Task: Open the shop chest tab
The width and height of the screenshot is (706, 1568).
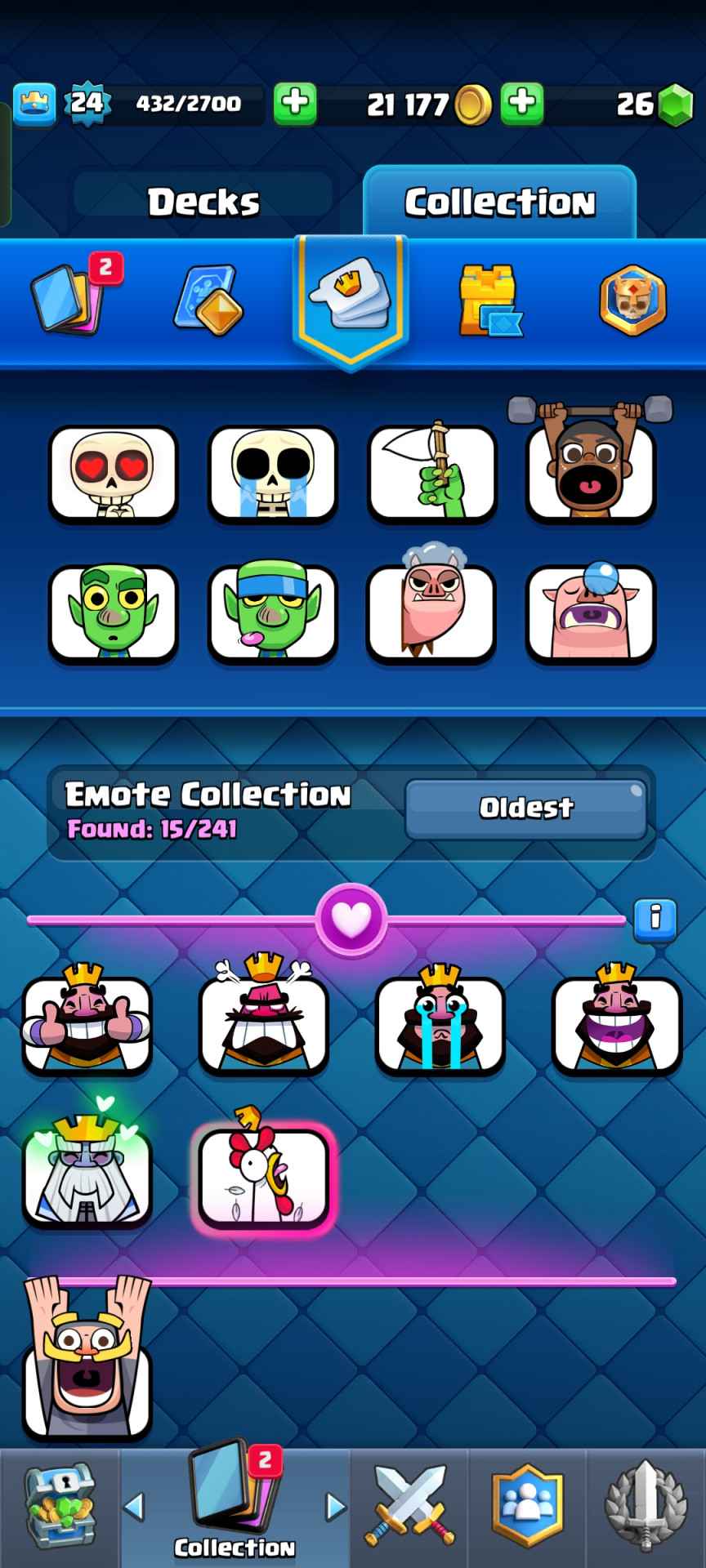Action: pos(59,1508)
